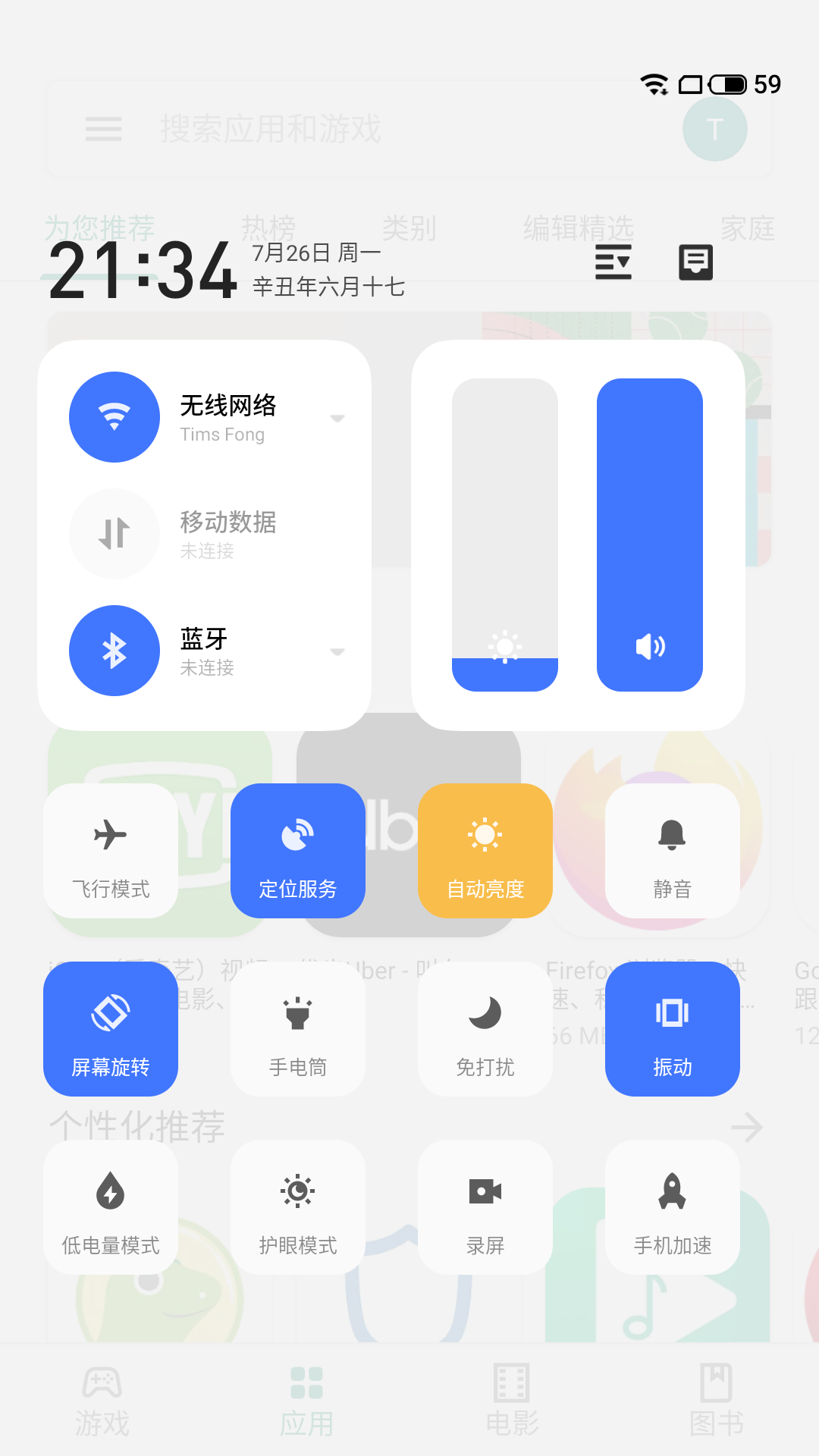Expand the 无线网络 network dropdown

pyautogui.click(x=337, y=419)
